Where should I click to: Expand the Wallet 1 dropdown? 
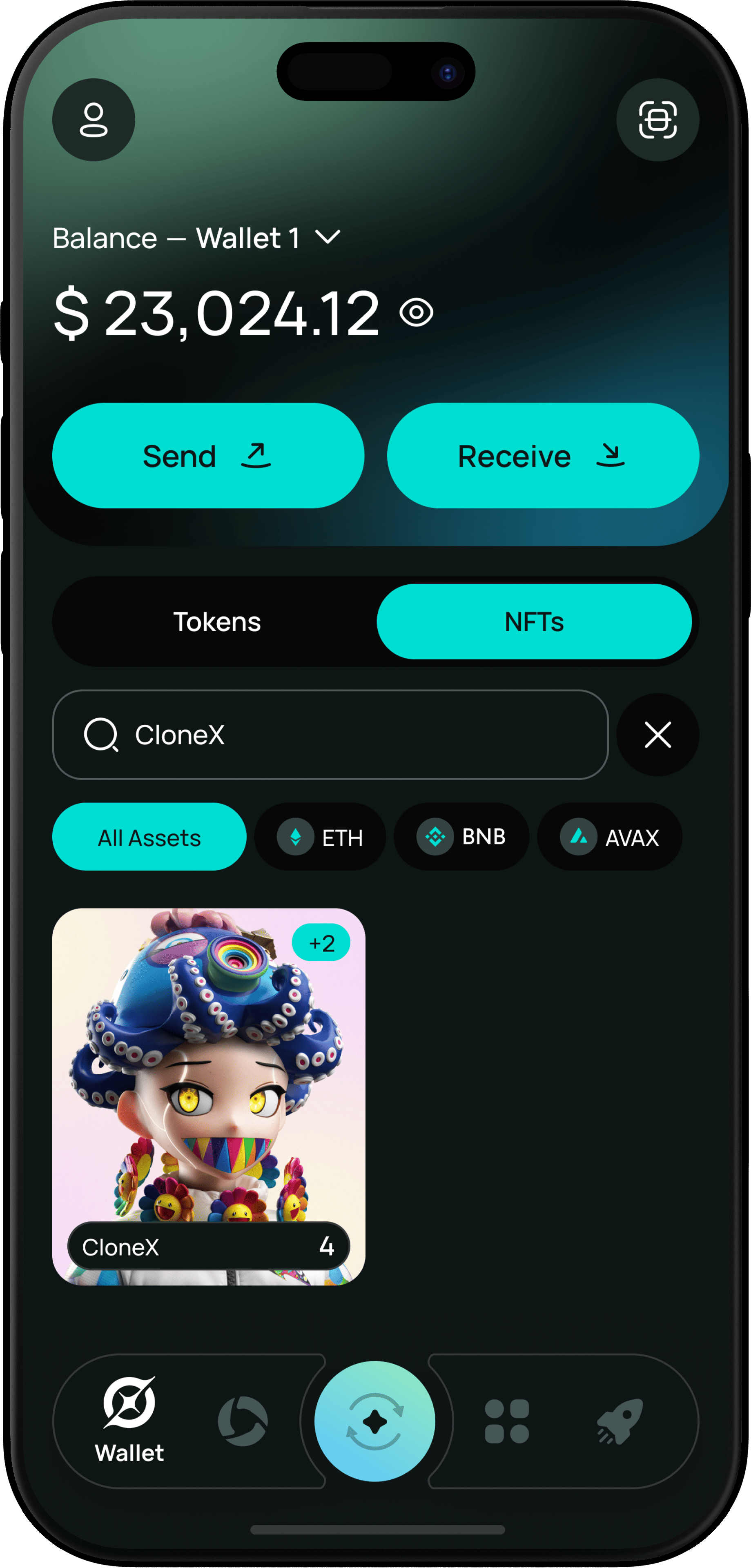point(328,237)
